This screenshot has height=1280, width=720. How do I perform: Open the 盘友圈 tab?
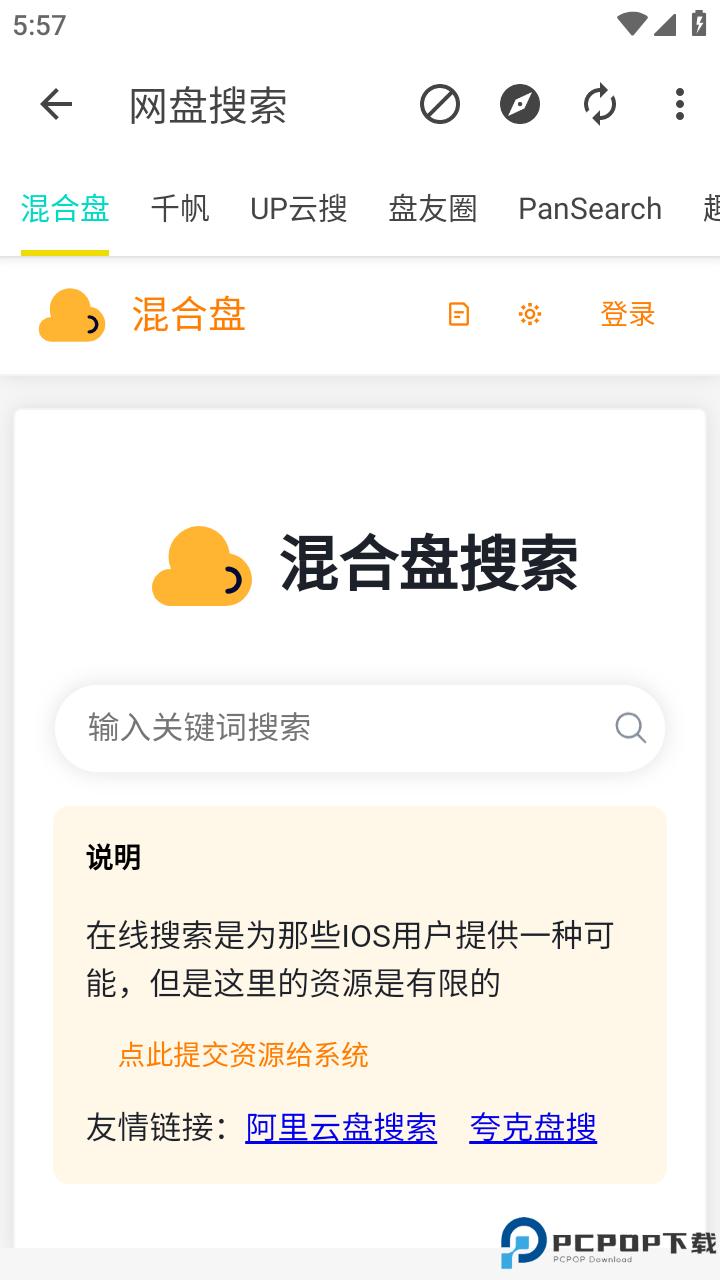click(x=432, y=208)
